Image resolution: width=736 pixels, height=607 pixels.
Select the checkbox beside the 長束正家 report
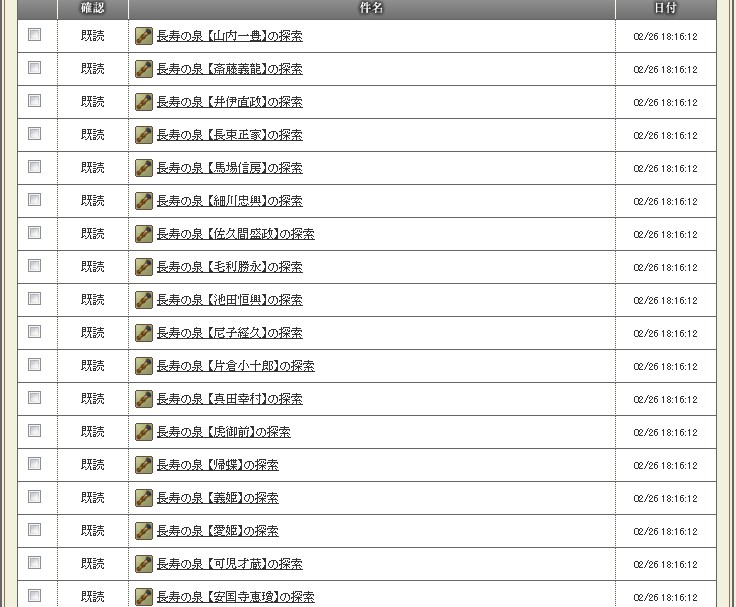(35, 134)
